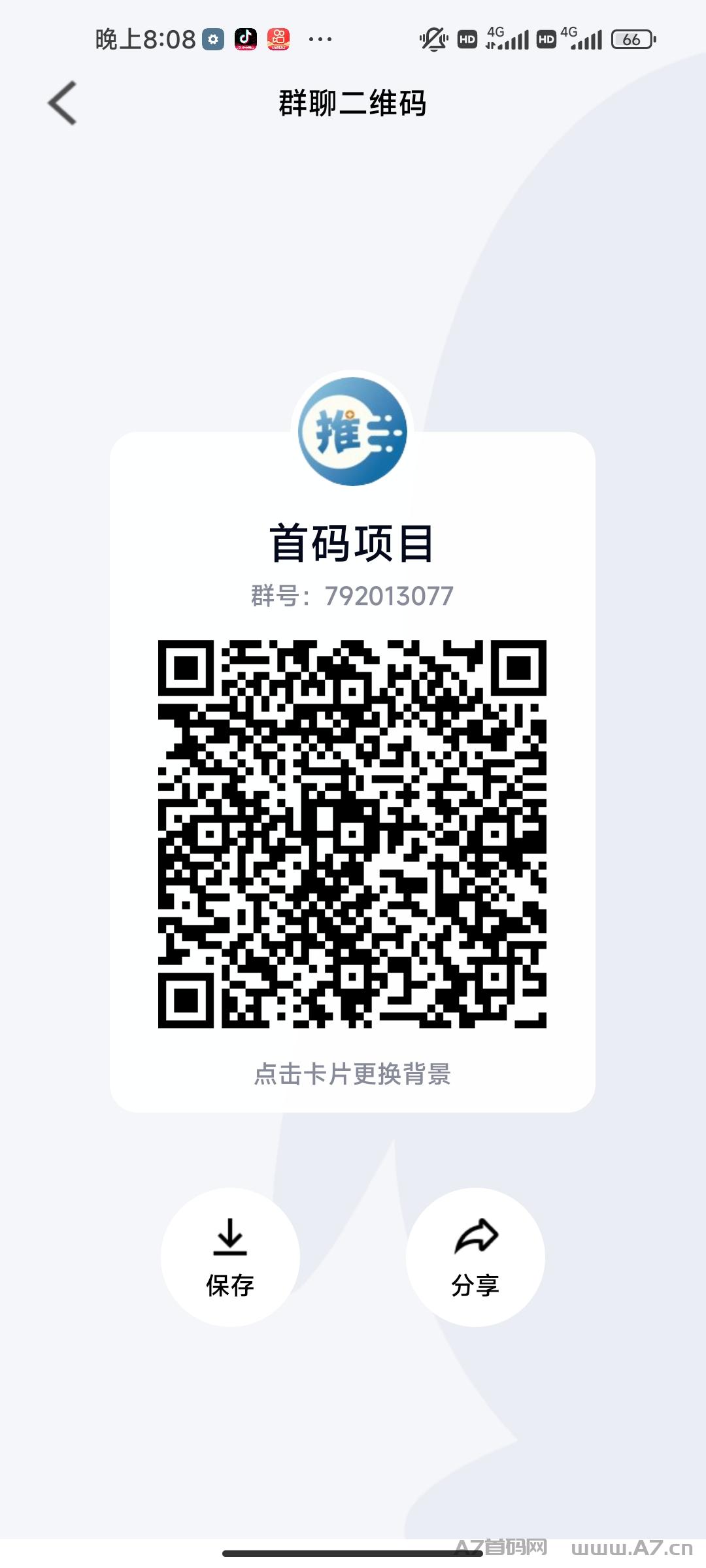Tap the QR card to change its background

(352, 771)
